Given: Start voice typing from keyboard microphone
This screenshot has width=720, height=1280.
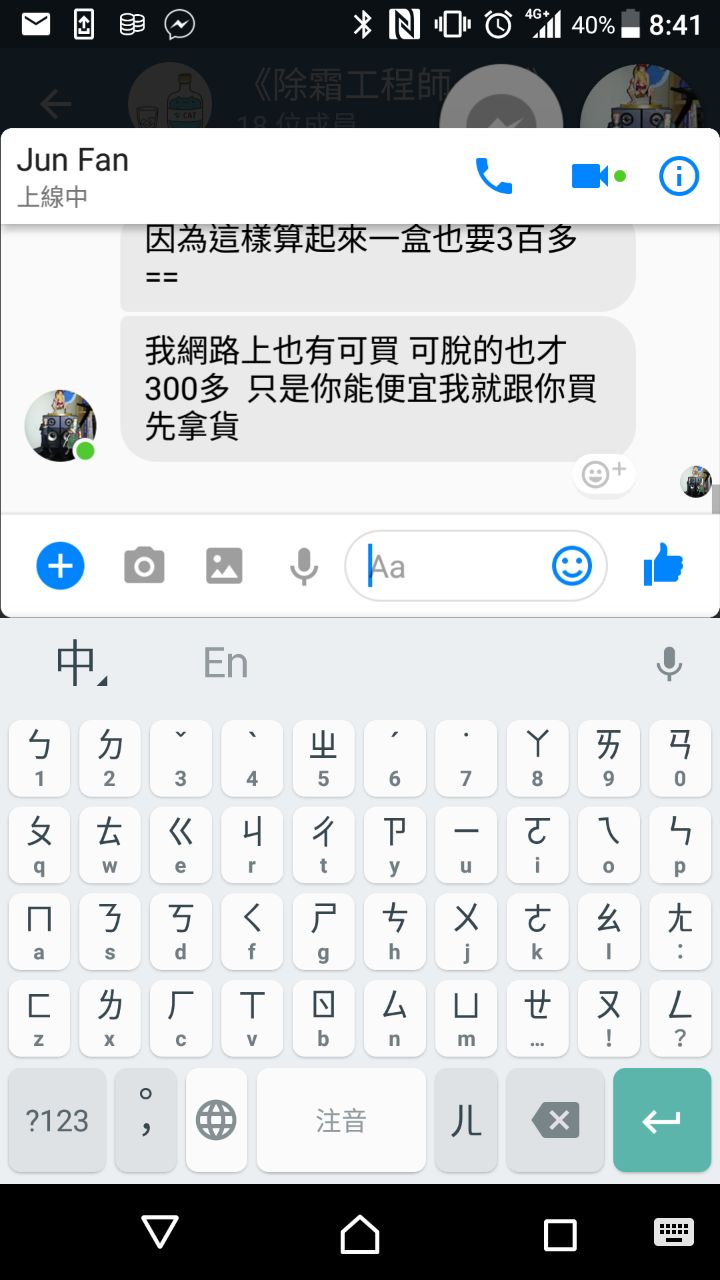Looking at the screenshot, I should (x=669, y=663).
